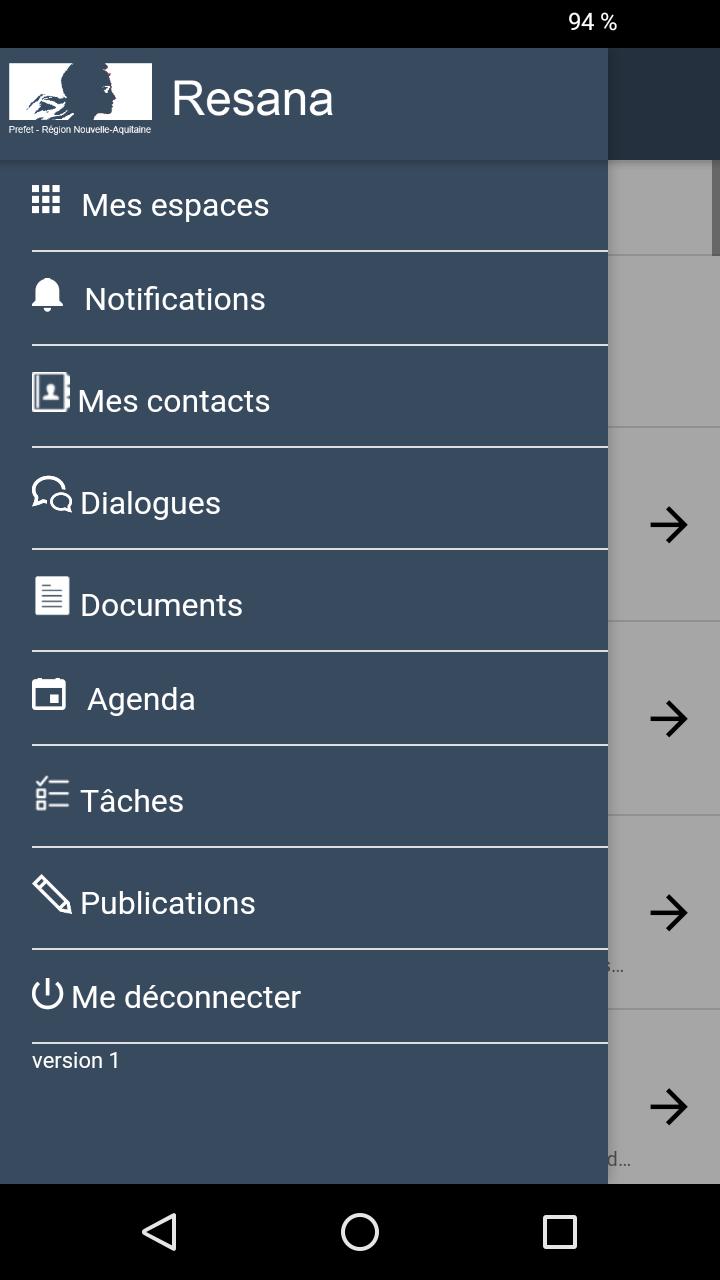Go to the Android home screen

tap(360, 1232)
